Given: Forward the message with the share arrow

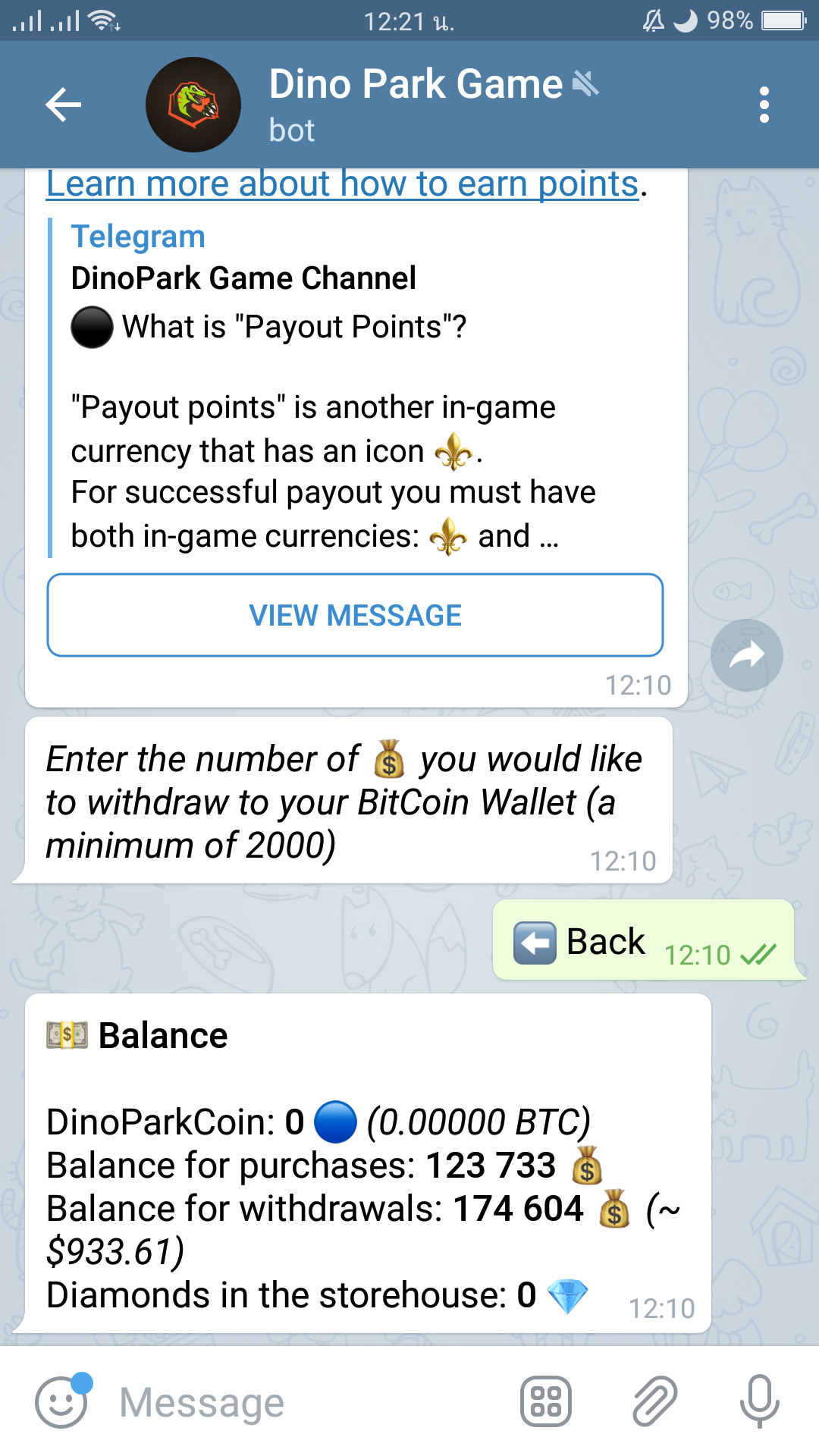Looking at the screenshot, I should click(747, 655).
